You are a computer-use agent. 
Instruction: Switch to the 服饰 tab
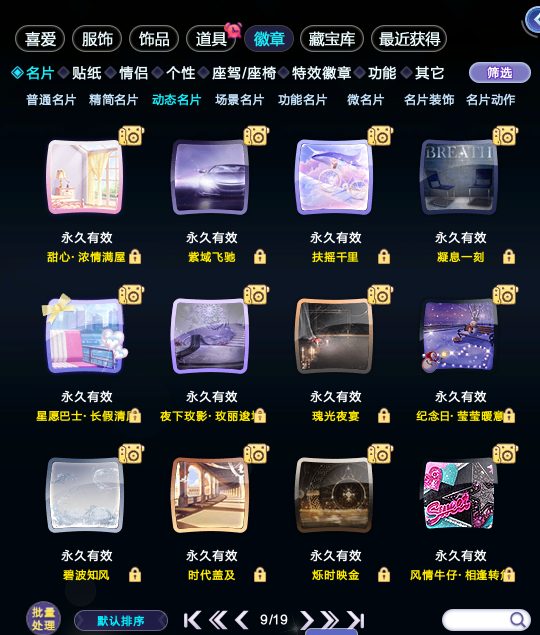[97, 39]
